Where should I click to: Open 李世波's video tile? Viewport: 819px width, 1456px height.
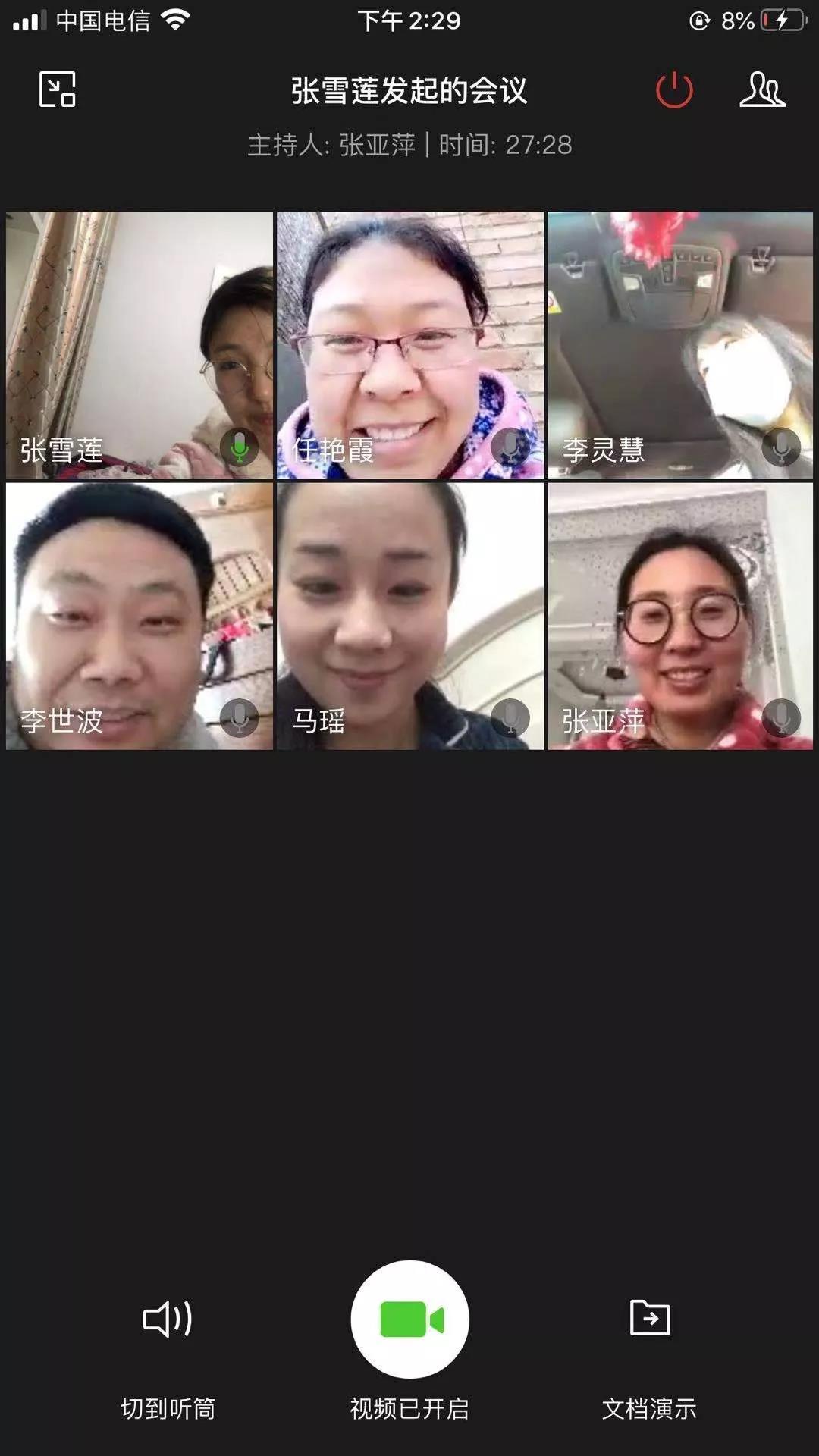(x=140, y=616)
